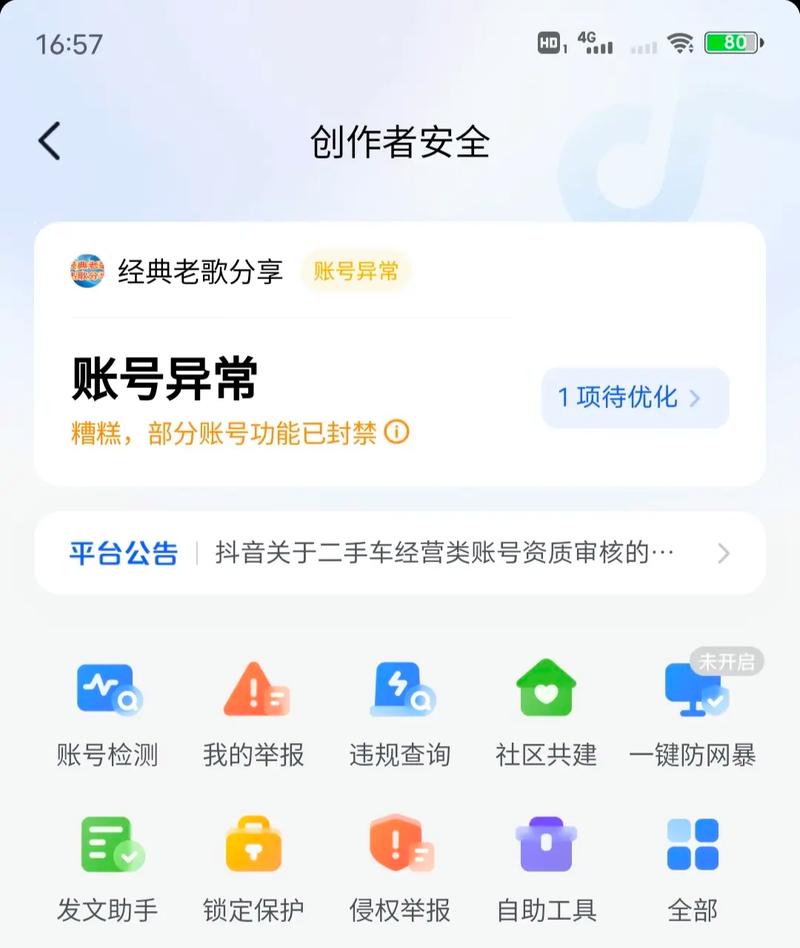Open 侵权举报
Viewport: 800px width, 948px height.
[400, 868]
